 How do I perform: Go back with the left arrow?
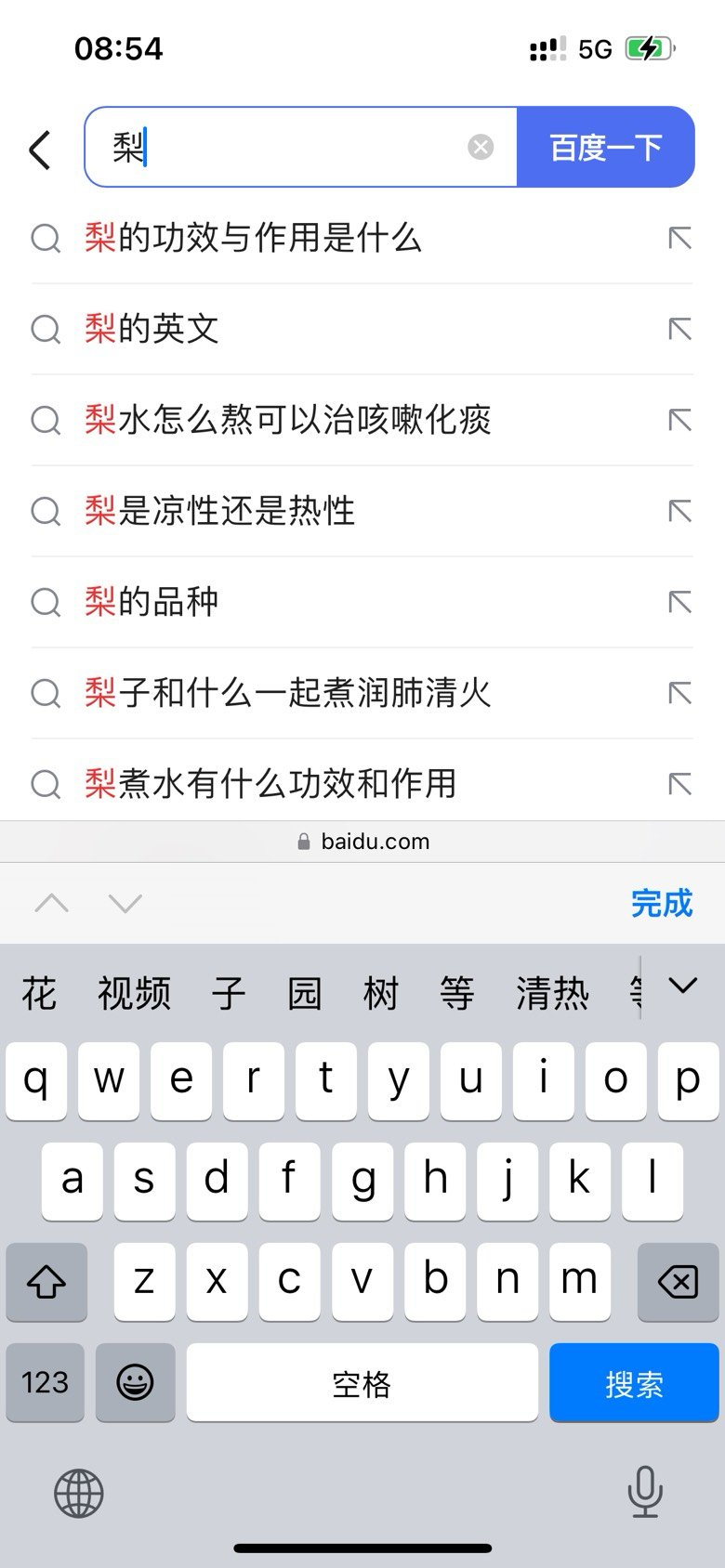40,149
